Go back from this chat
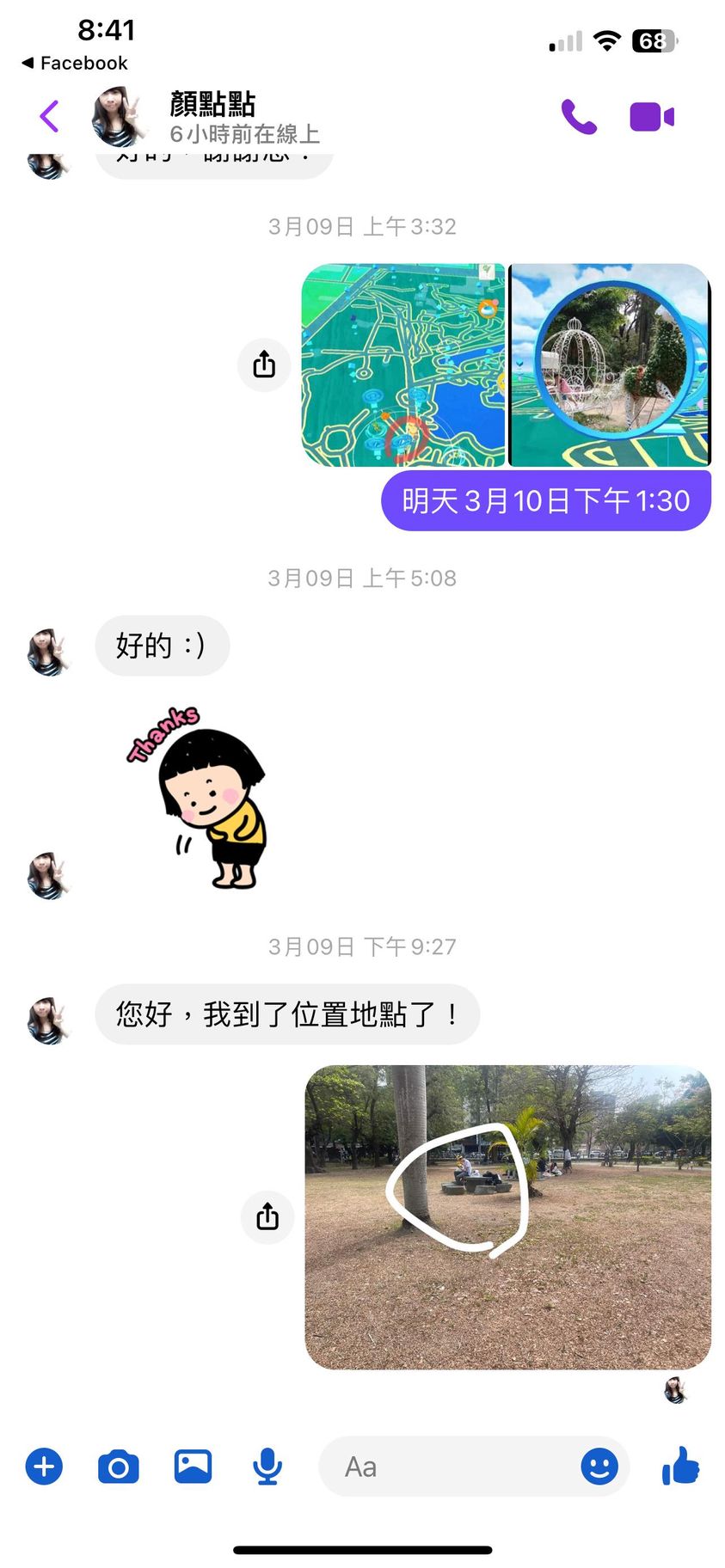Image resolution: width=725 pixels, height=1568 pixels. (49, 116)
